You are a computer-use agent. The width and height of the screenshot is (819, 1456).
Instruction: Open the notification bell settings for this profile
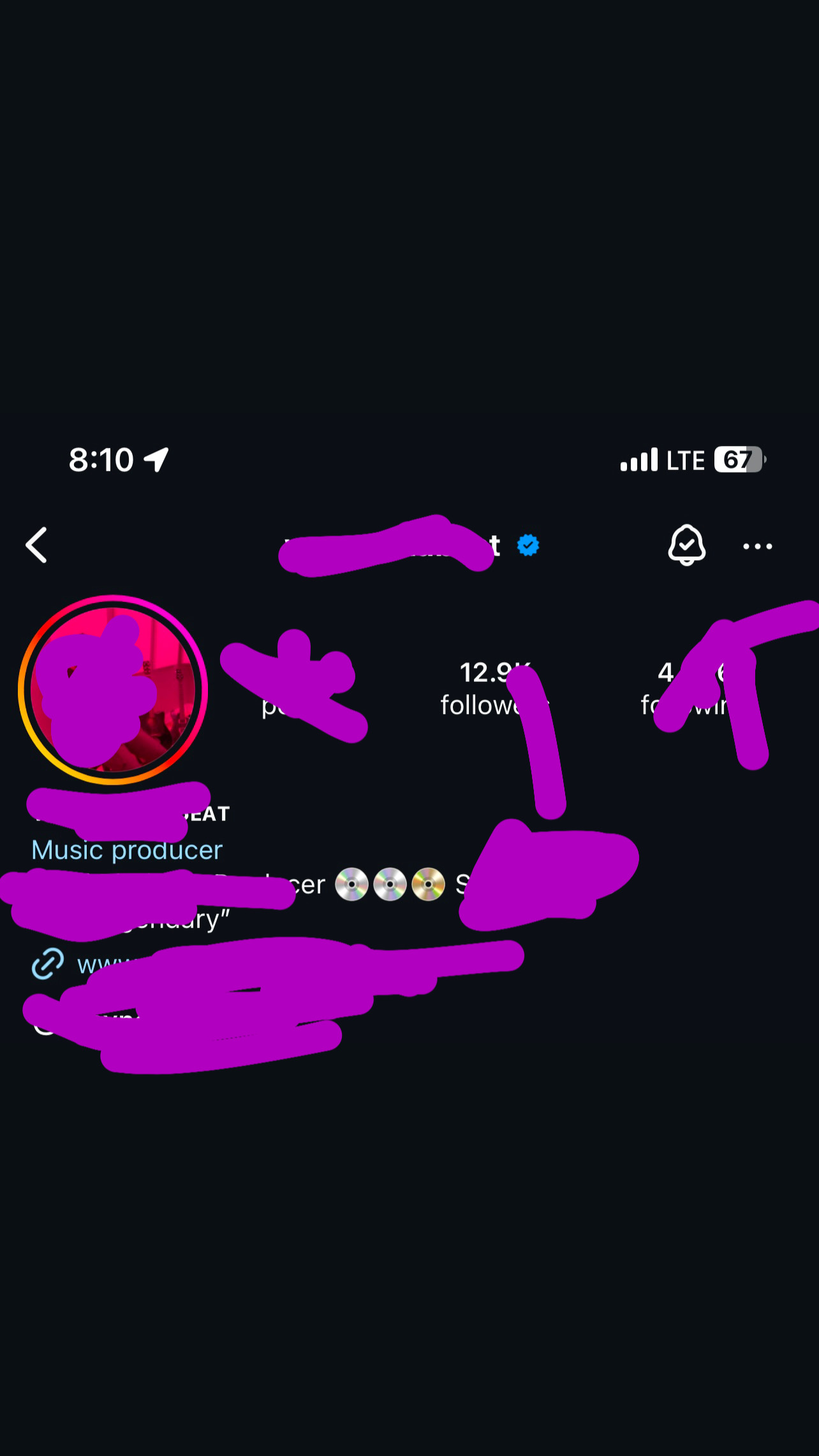(686, 545)
